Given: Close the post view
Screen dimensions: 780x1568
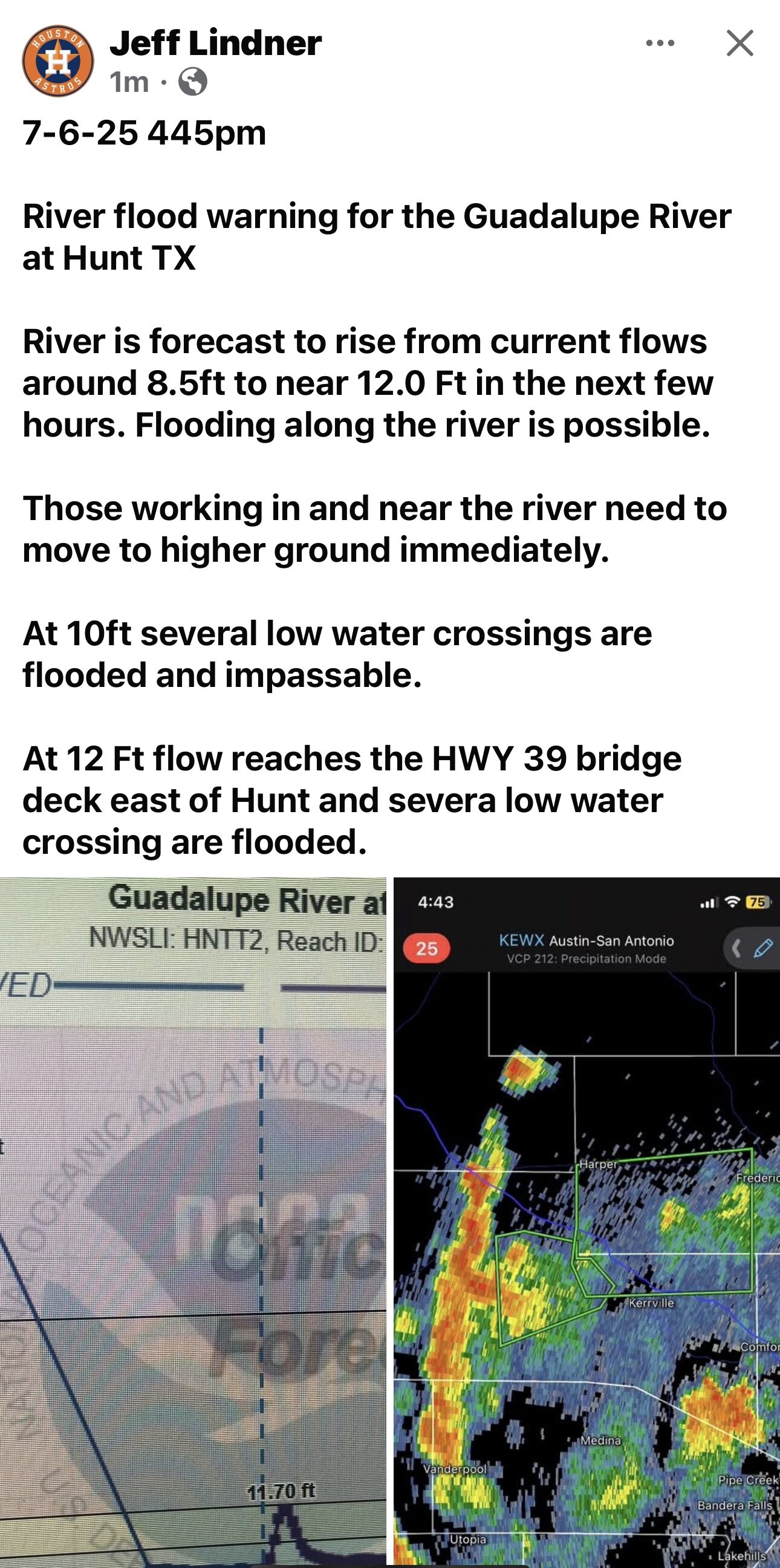Looking at the screenshot, I should (x=740, y=43).
